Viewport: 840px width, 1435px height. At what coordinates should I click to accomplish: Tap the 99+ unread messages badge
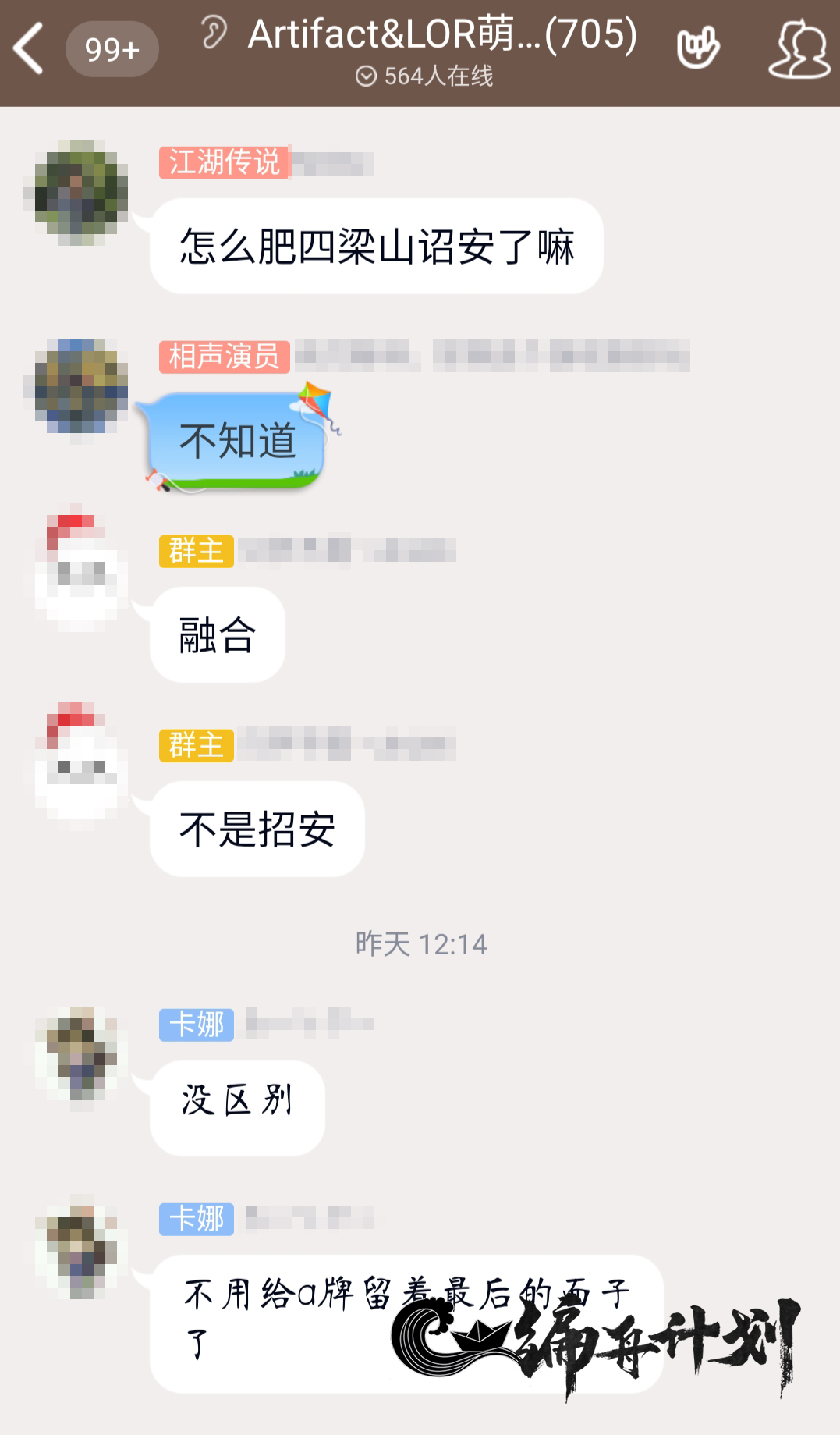click(x=112, y=48)
